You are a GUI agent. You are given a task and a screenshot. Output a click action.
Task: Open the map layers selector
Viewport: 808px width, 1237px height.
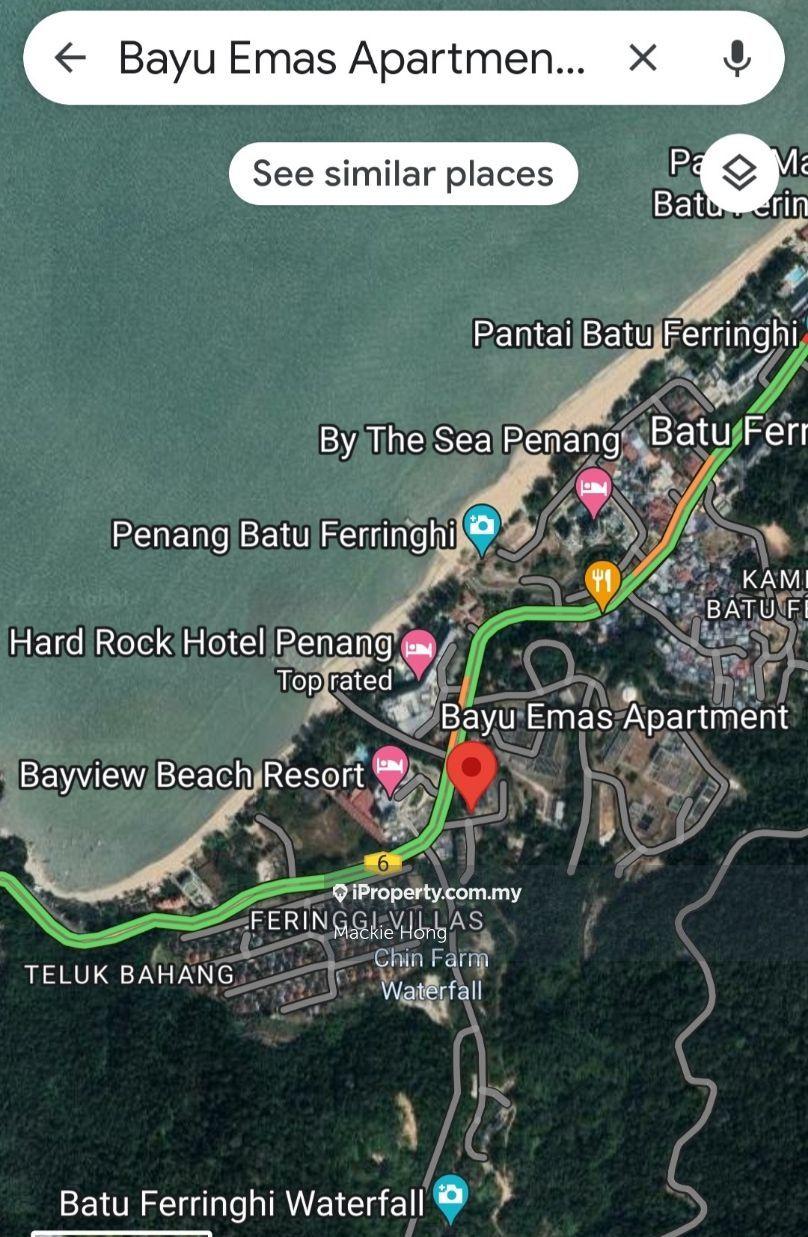[x=739, y=173]
